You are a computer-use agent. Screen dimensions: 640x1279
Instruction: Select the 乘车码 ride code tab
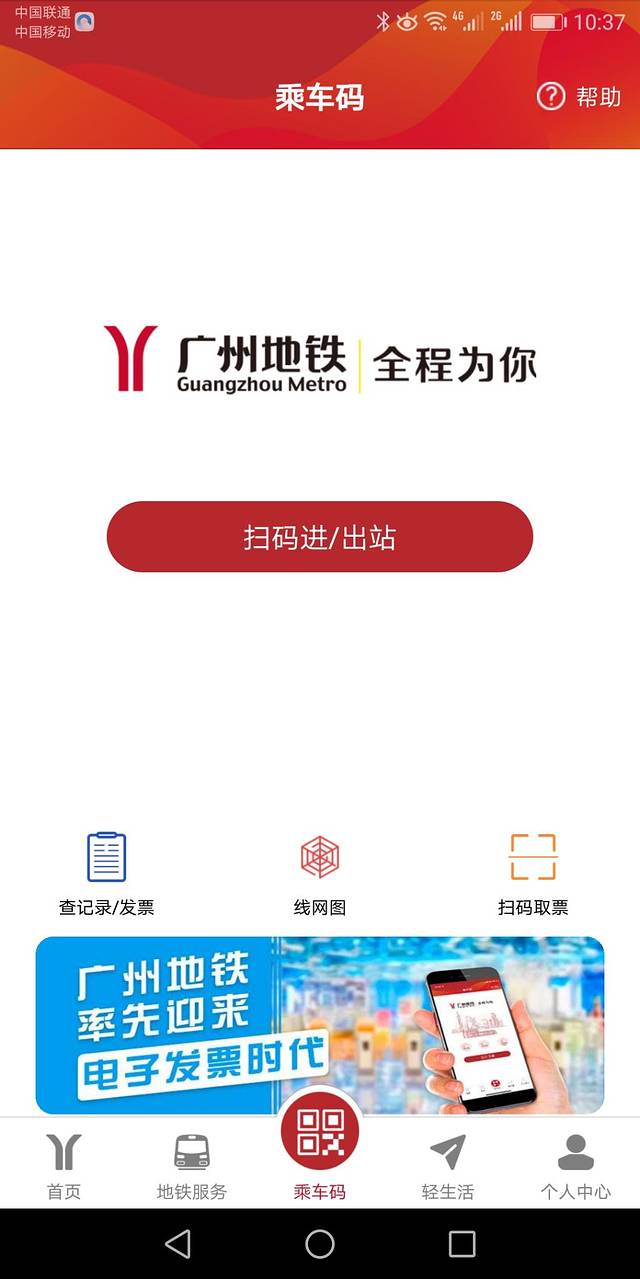(320, 1150)
